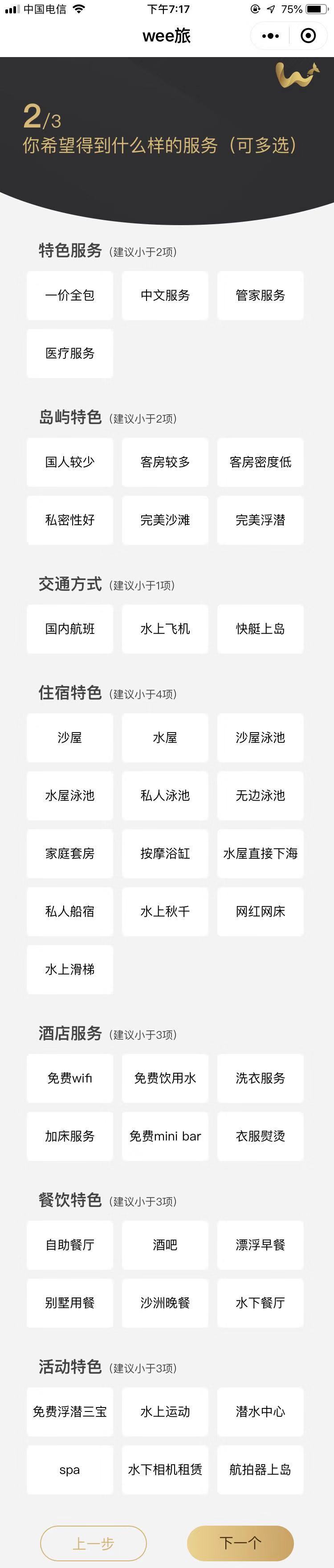
Task: Continue with 下一个 button
Action: coord(240,1543)
